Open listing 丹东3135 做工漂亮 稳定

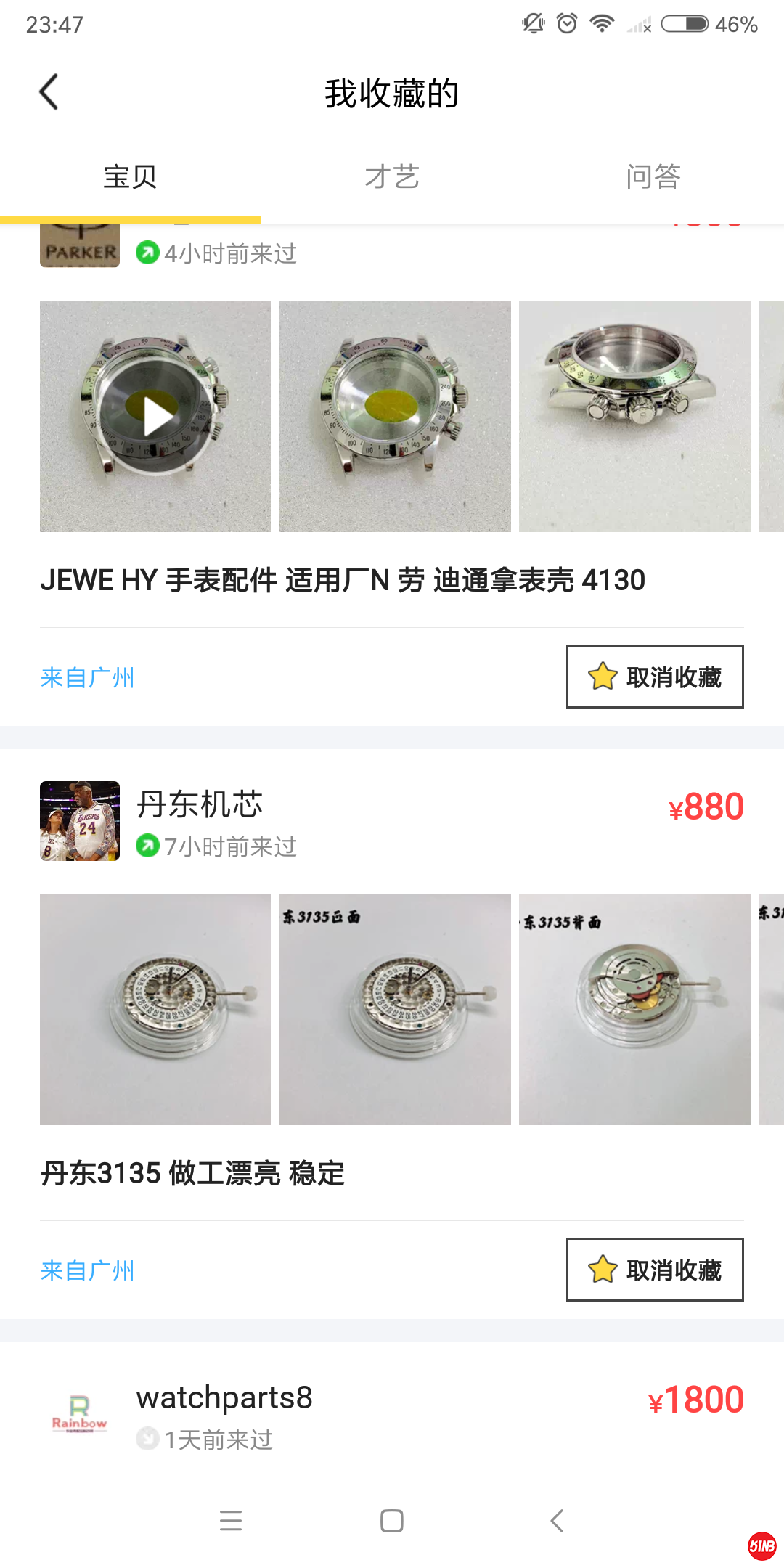pos(192,1173)
